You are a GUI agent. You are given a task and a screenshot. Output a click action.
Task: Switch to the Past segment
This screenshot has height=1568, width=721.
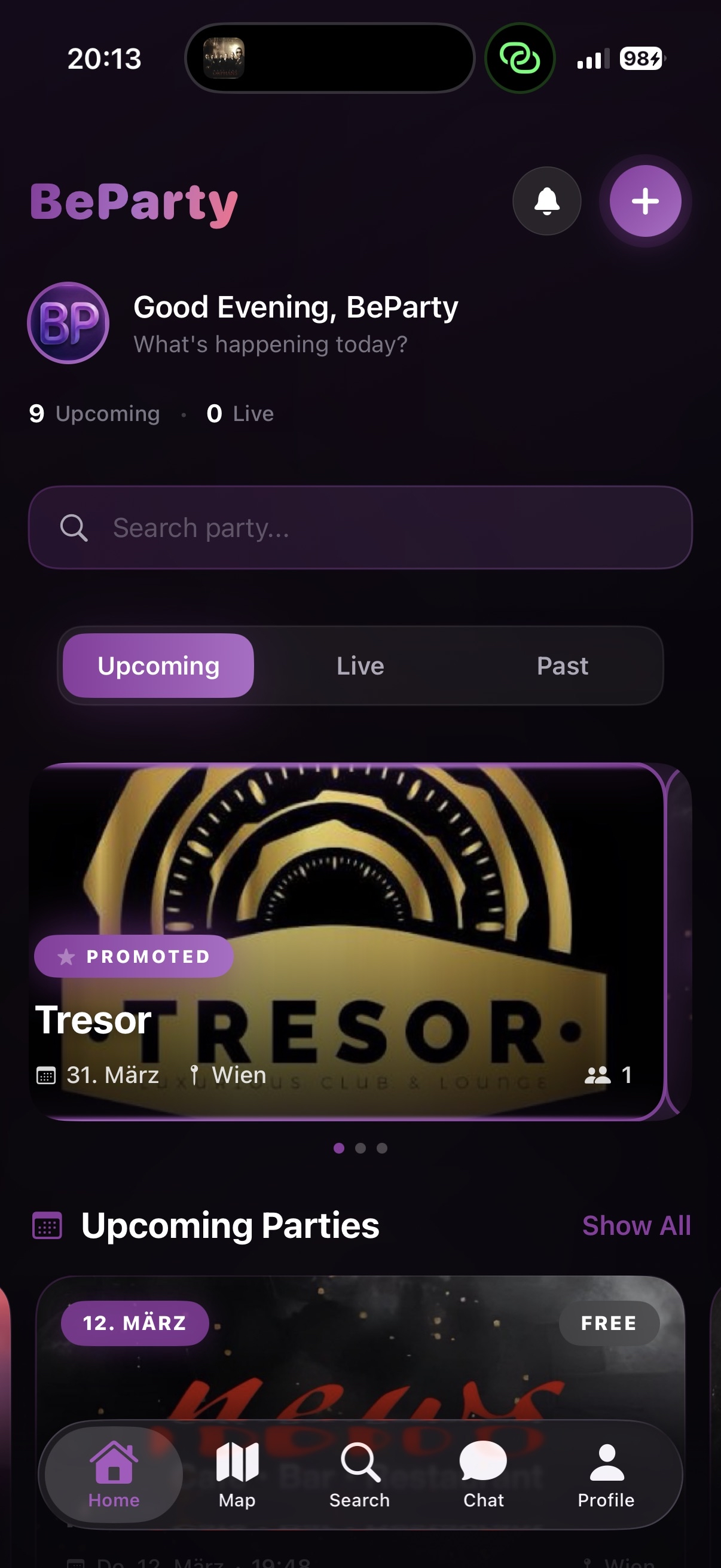(562, 666)
